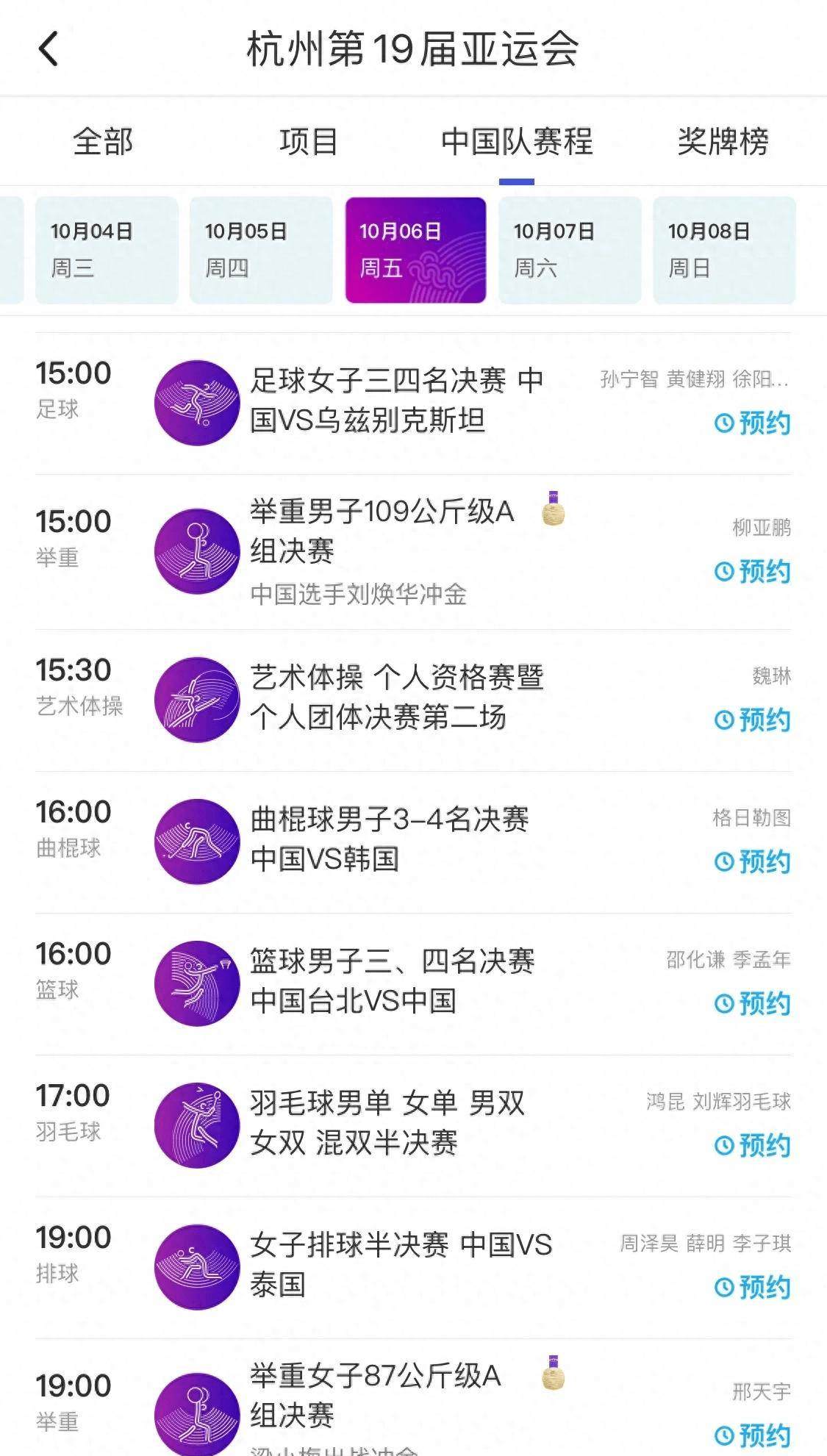
Task: Tap 预约 for 篮球 中国台北VS中国
Action: click(x=753, y=1004)
